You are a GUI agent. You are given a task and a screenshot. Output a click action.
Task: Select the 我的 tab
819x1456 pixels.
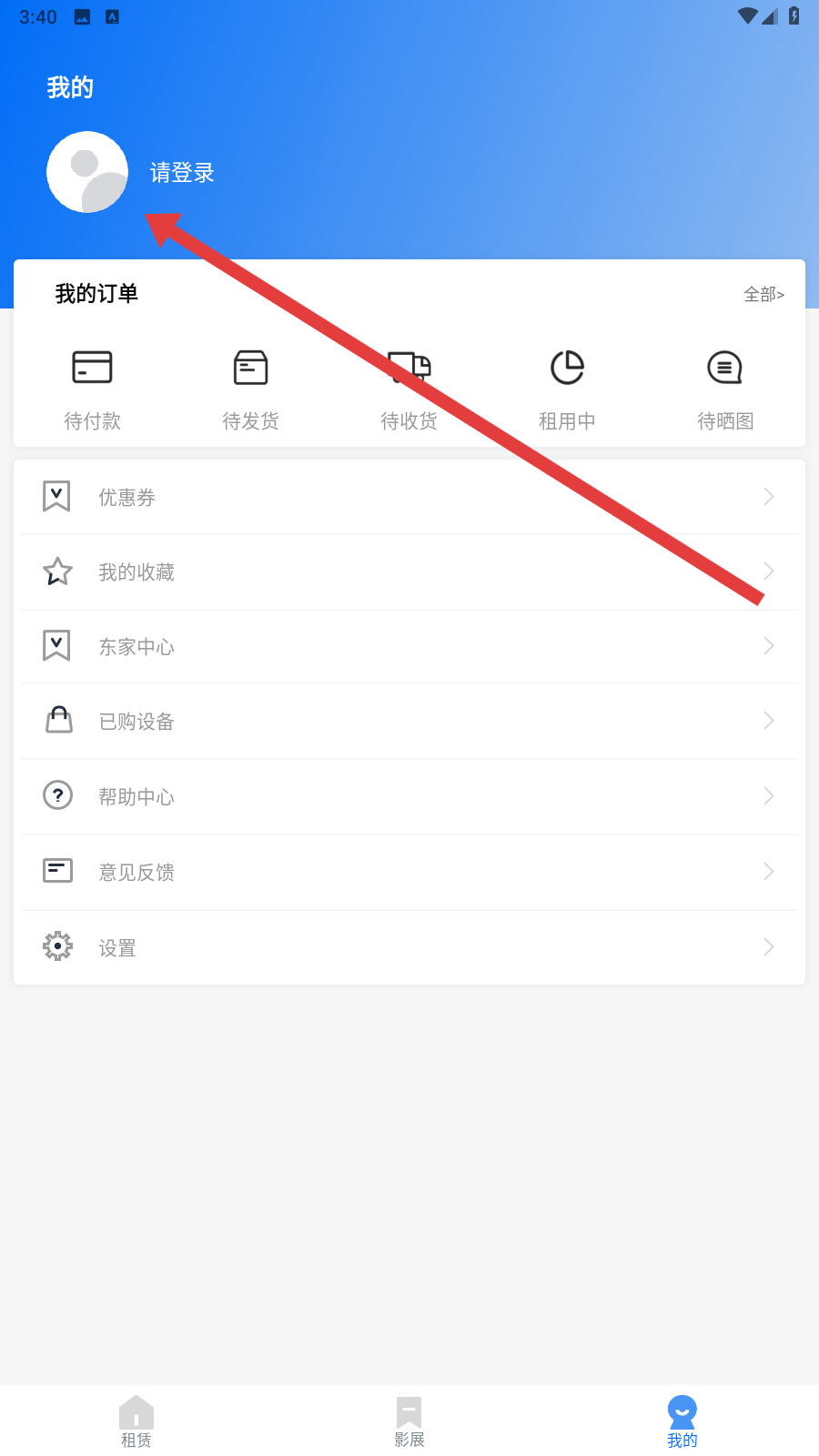[x=682, y=1421]
